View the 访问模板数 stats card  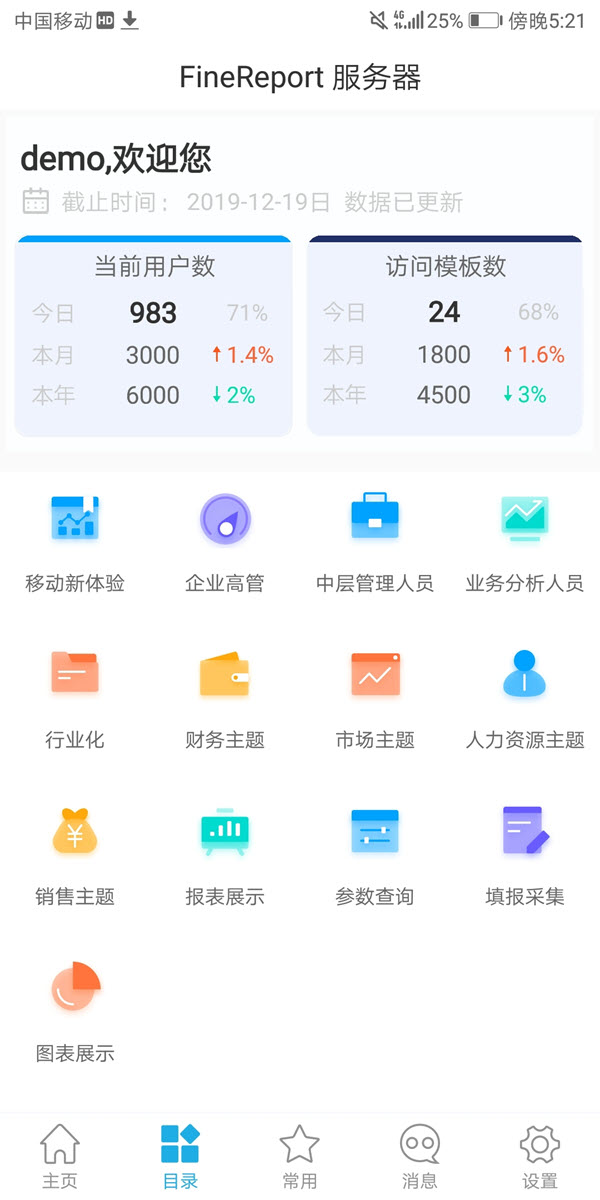445,337
